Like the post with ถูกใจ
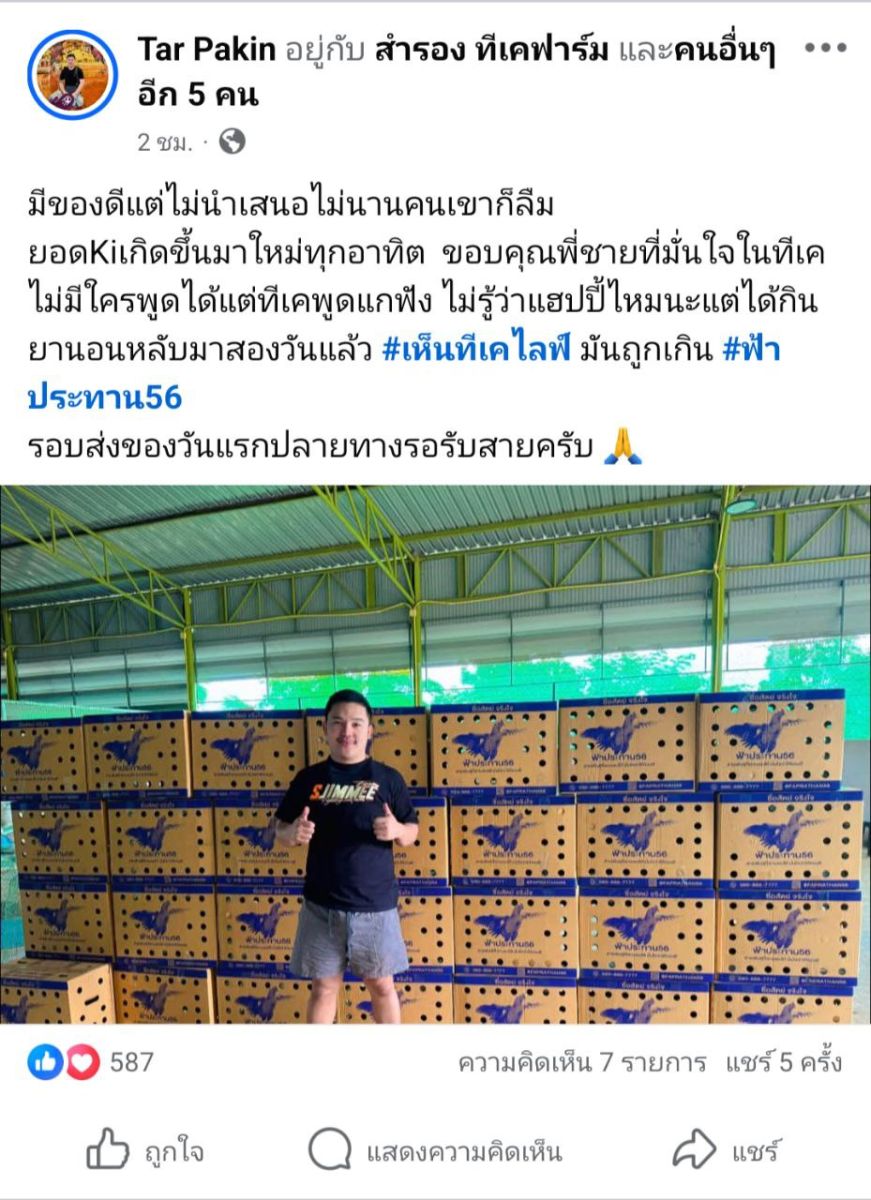The height and width of the screenshot is (1200, 871). click(145, 1151)
